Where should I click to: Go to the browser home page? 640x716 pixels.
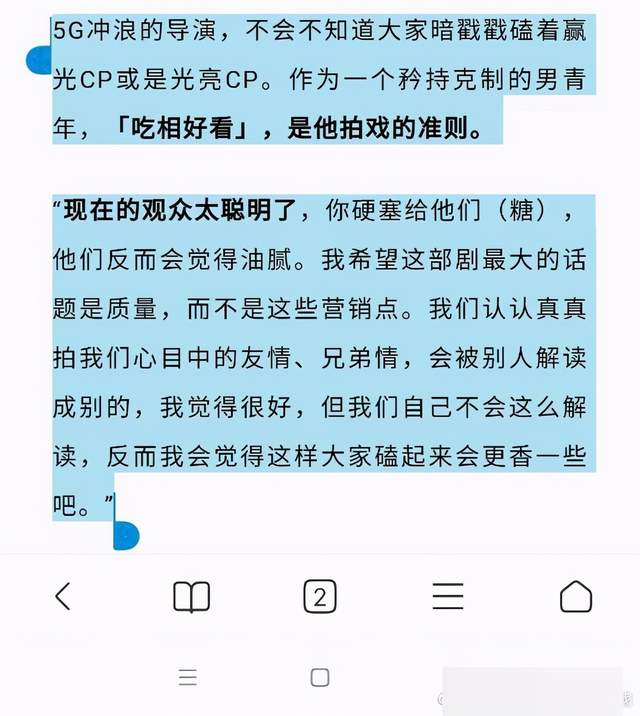[576, 596]
